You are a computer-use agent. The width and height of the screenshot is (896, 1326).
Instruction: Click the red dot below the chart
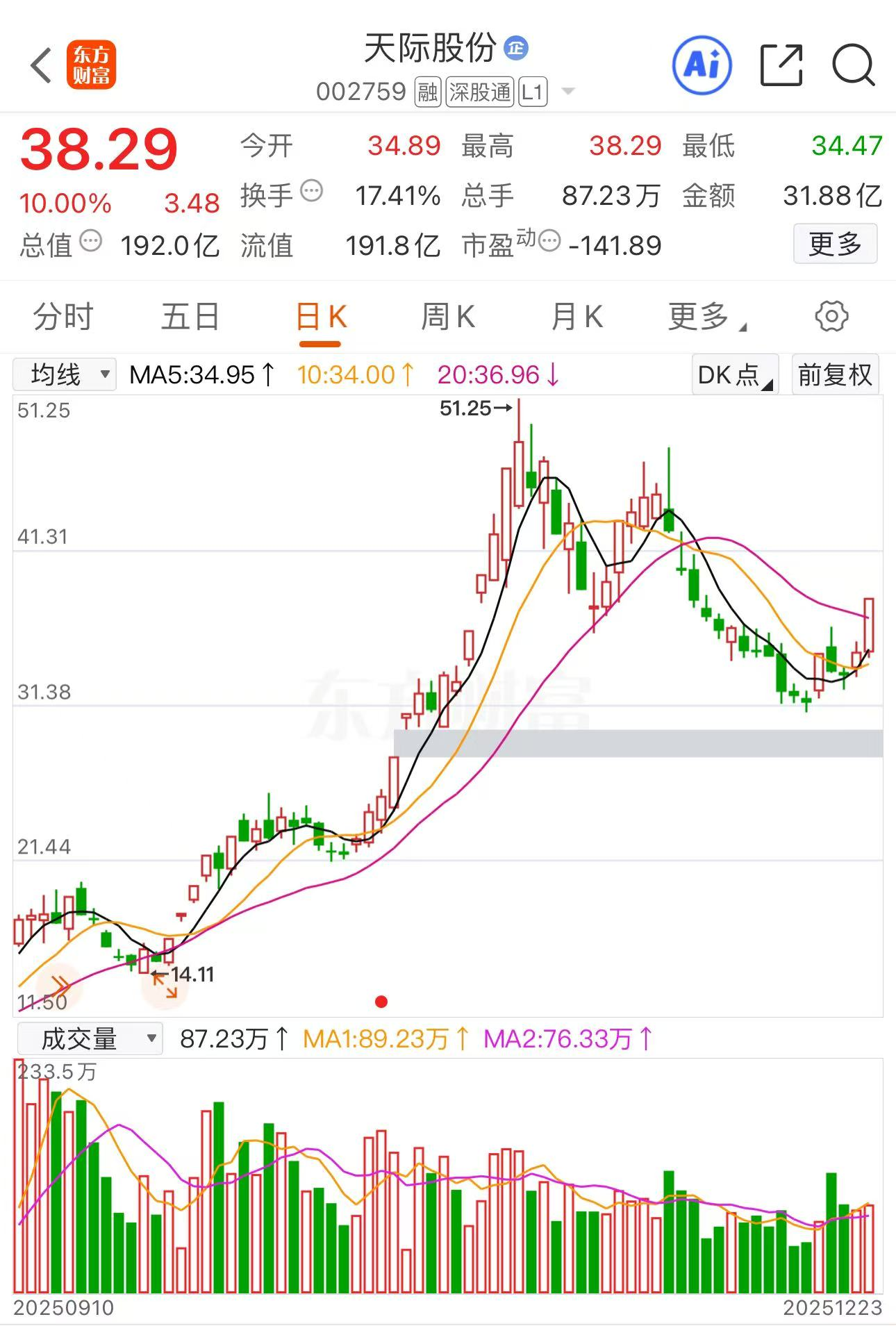click(381, 1001)
